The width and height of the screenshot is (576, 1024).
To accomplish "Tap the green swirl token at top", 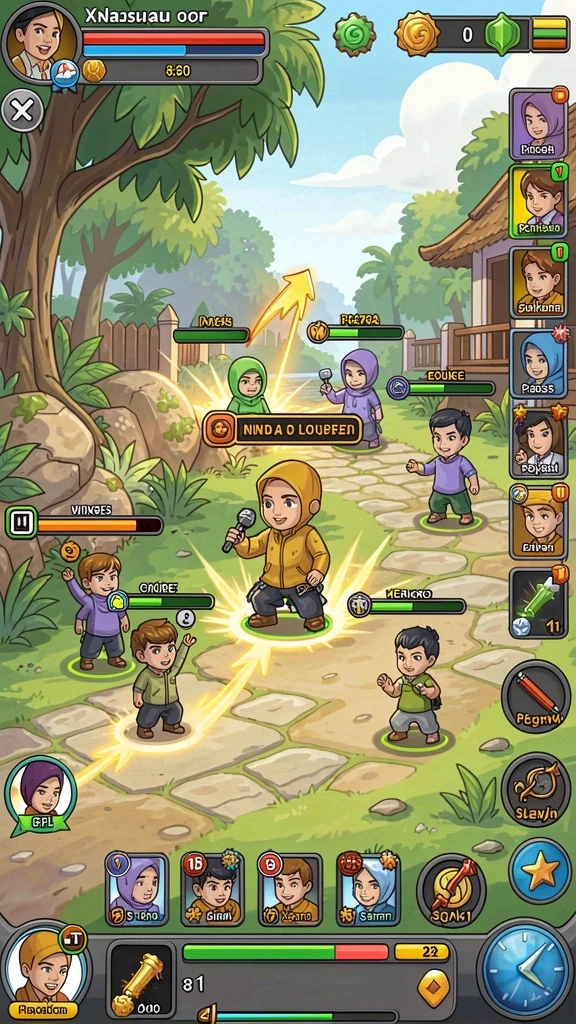I will 355,33.
